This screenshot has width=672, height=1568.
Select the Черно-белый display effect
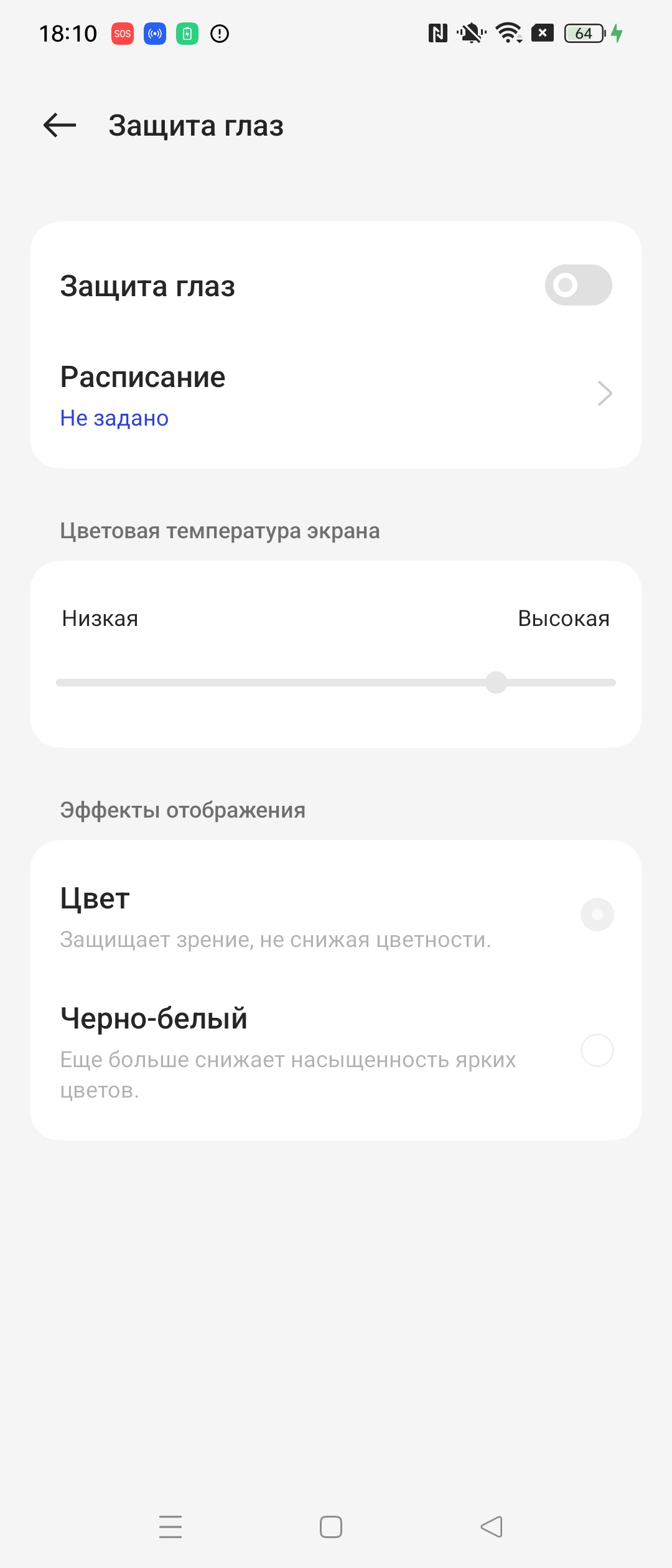point(597,1050)
